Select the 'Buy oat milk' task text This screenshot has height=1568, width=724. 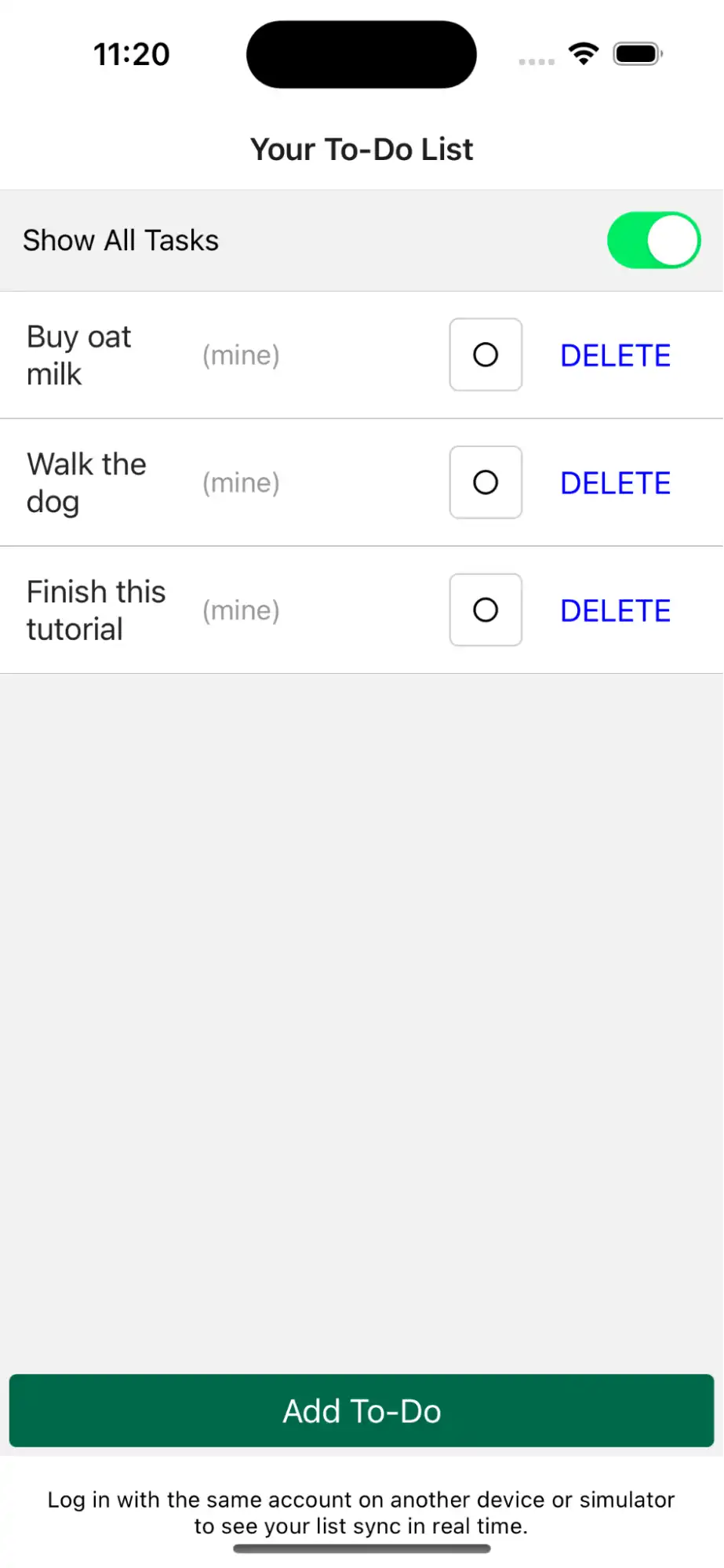pos(78,355)
